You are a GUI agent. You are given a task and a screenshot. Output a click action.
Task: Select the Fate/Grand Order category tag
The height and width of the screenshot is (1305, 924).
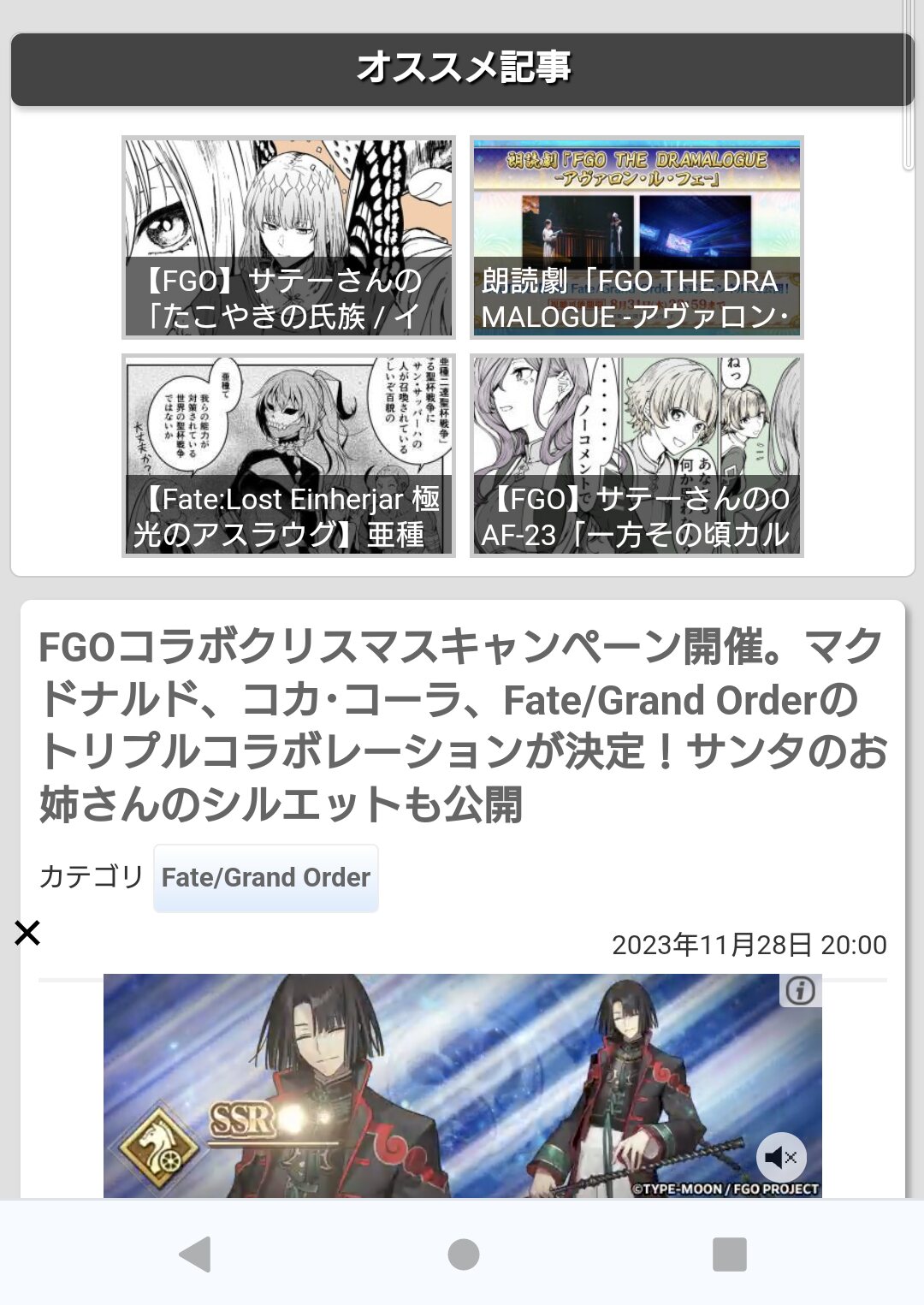point(265,878)
